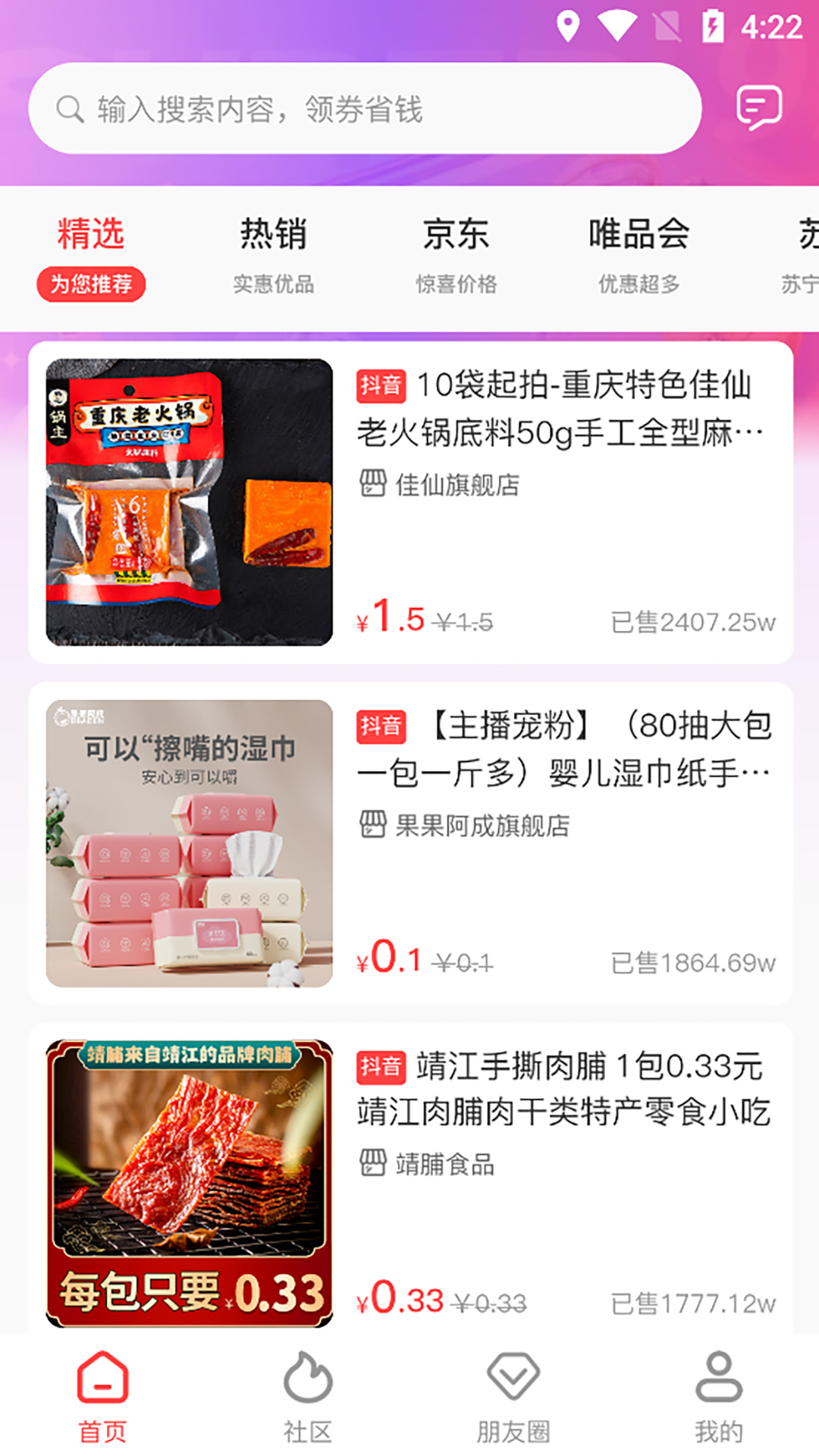Open the 靖江手撕肉脯 product card
This screenshot has height=1456, width=819.
coord(411,1180)
